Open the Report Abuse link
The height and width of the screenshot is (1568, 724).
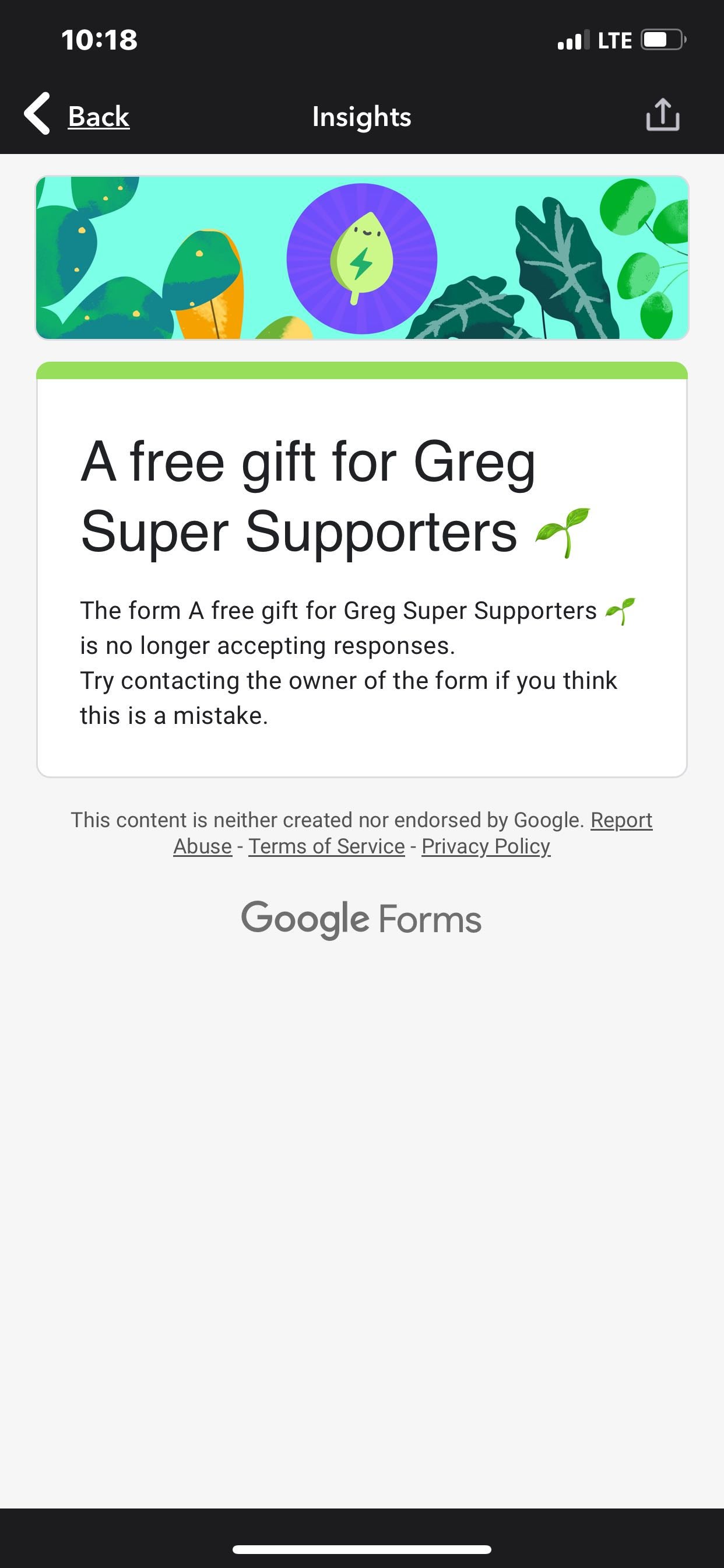(621, 820)
